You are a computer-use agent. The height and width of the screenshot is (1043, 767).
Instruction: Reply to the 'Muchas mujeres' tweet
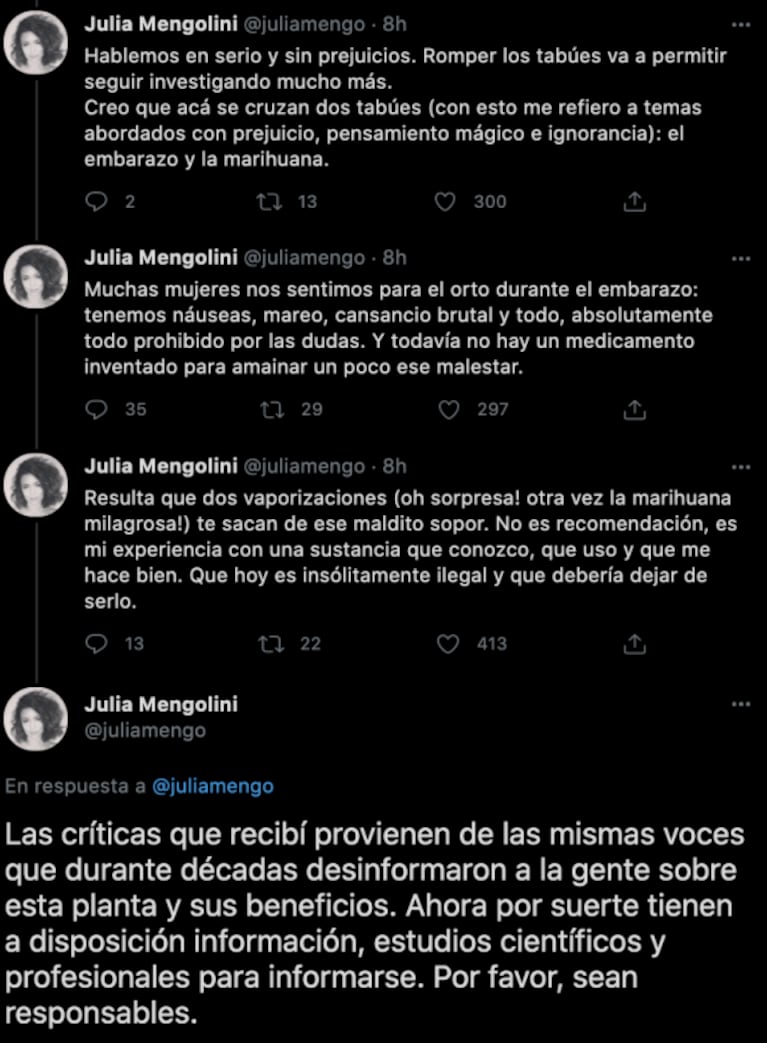click(97, 409)
